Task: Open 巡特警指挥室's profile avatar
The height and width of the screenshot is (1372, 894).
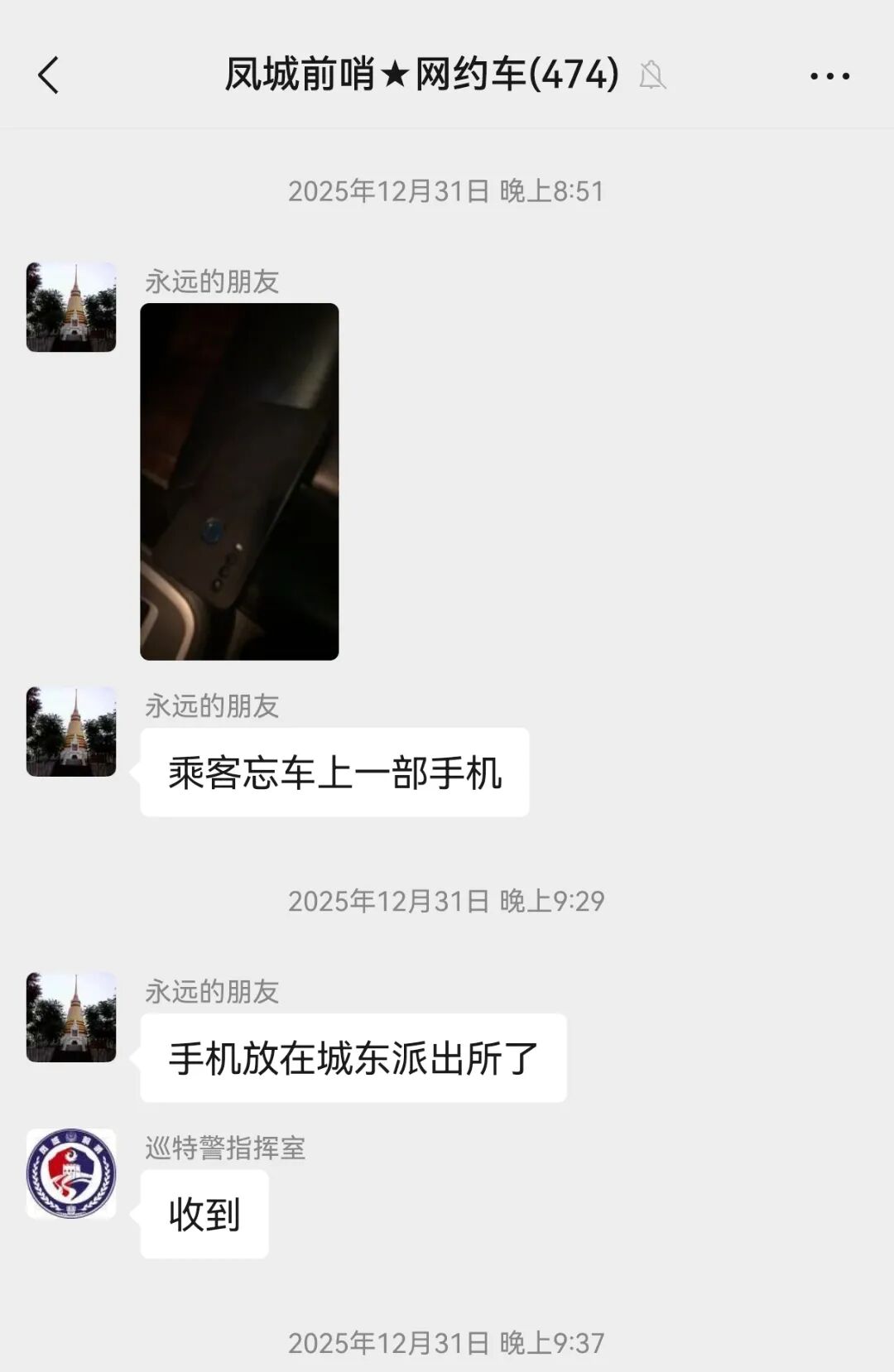Action: (71, 1173)
